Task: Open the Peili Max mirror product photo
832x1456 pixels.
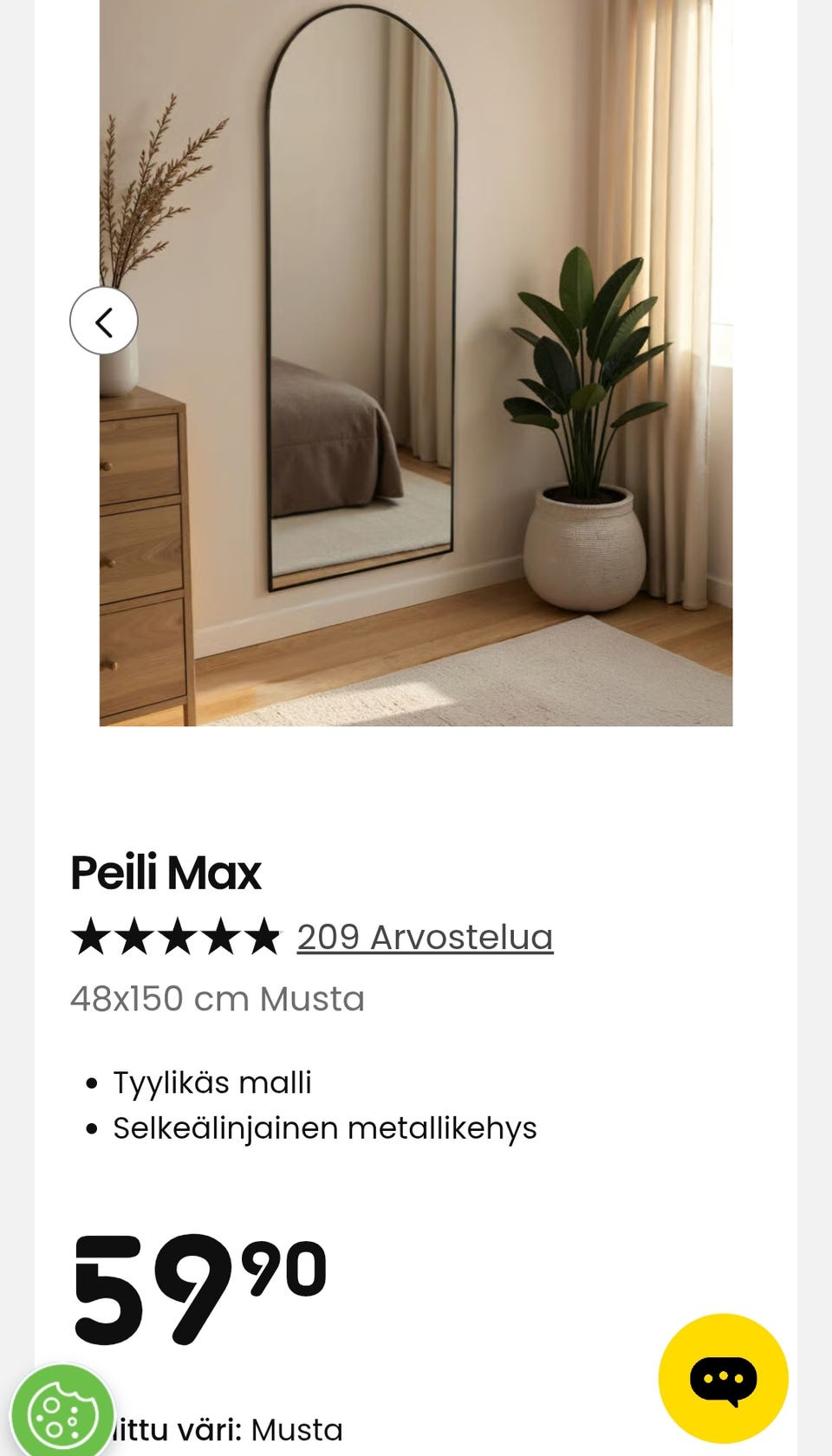Action: click(x=416, y=363)
